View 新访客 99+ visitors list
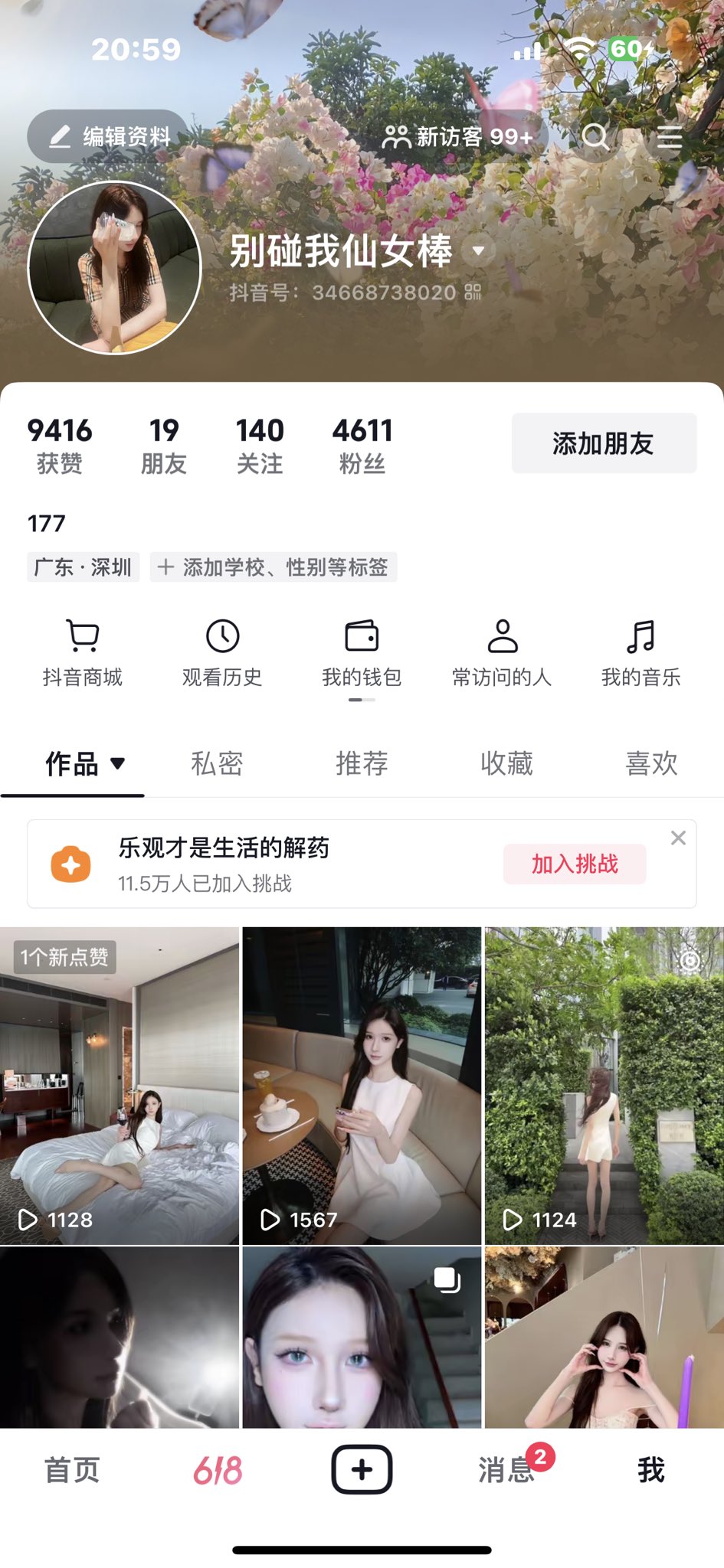Screen dimensions: 724x1568 pos(458,137)
